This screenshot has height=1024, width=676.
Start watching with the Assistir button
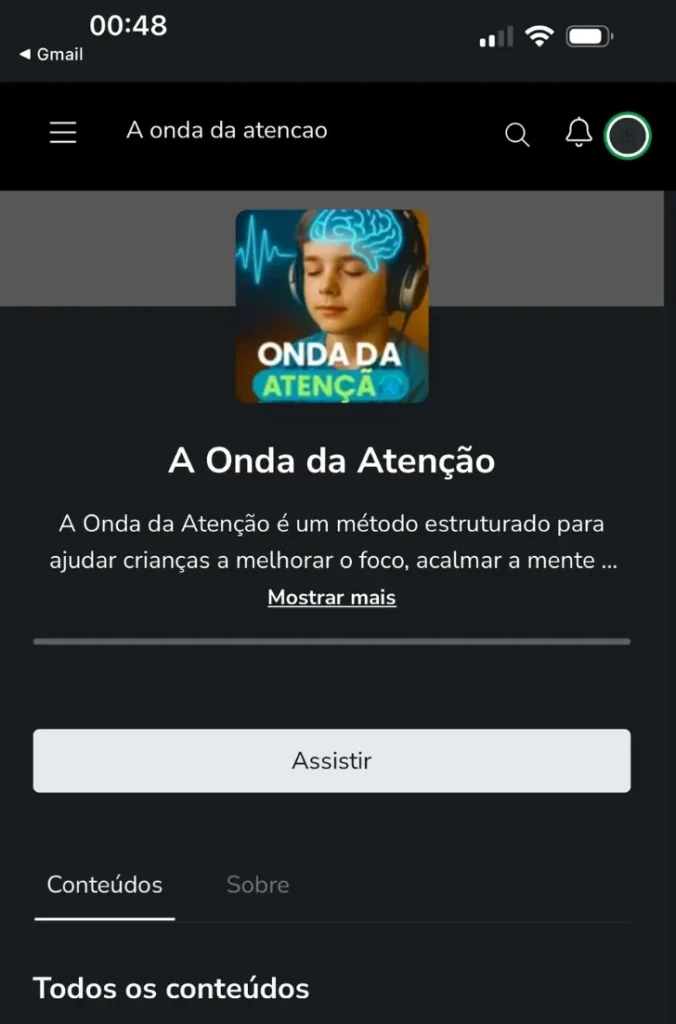332,761
